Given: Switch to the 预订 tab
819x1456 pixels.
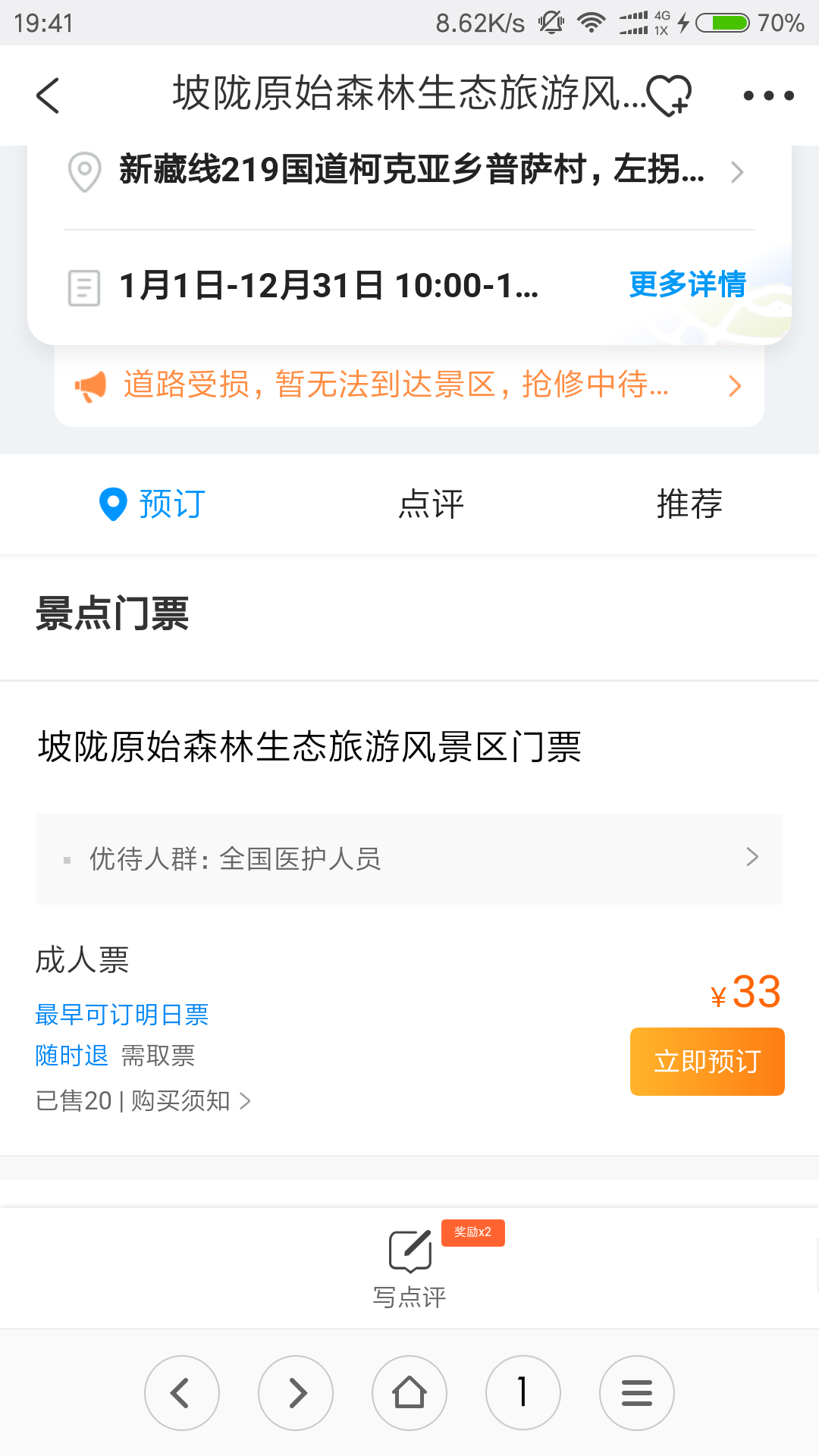Looking at the screenshot, I should coord(154,504).
